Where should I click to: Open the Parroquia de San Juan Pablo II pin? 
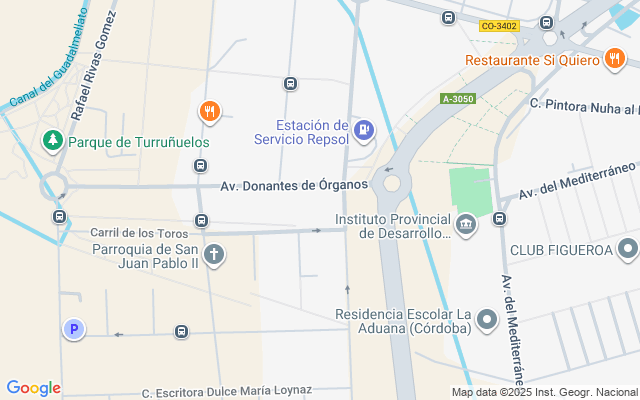coord(213,255)
